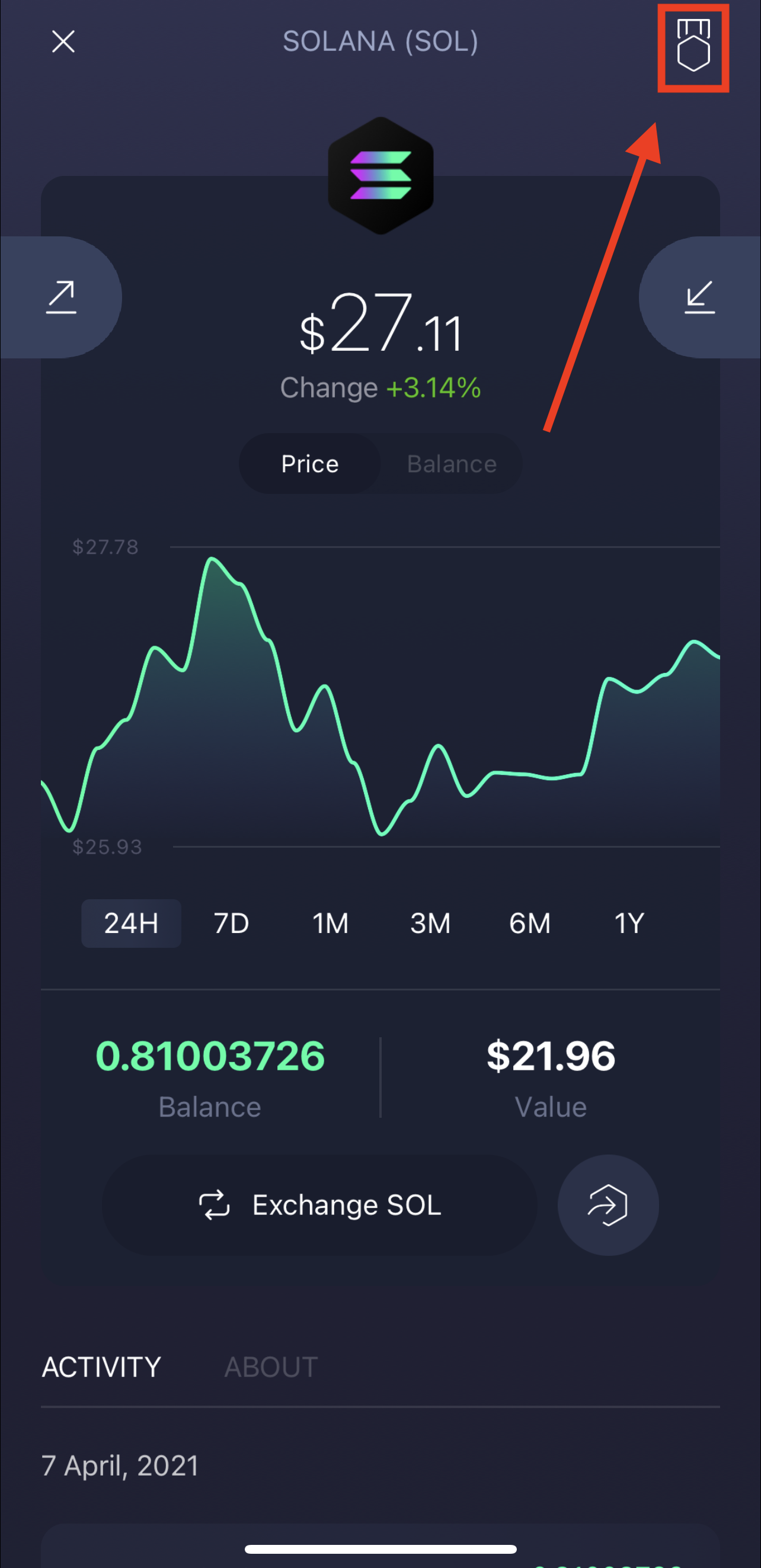
Task: Open the ACTIVITY tab
Action: (101, 1367)
